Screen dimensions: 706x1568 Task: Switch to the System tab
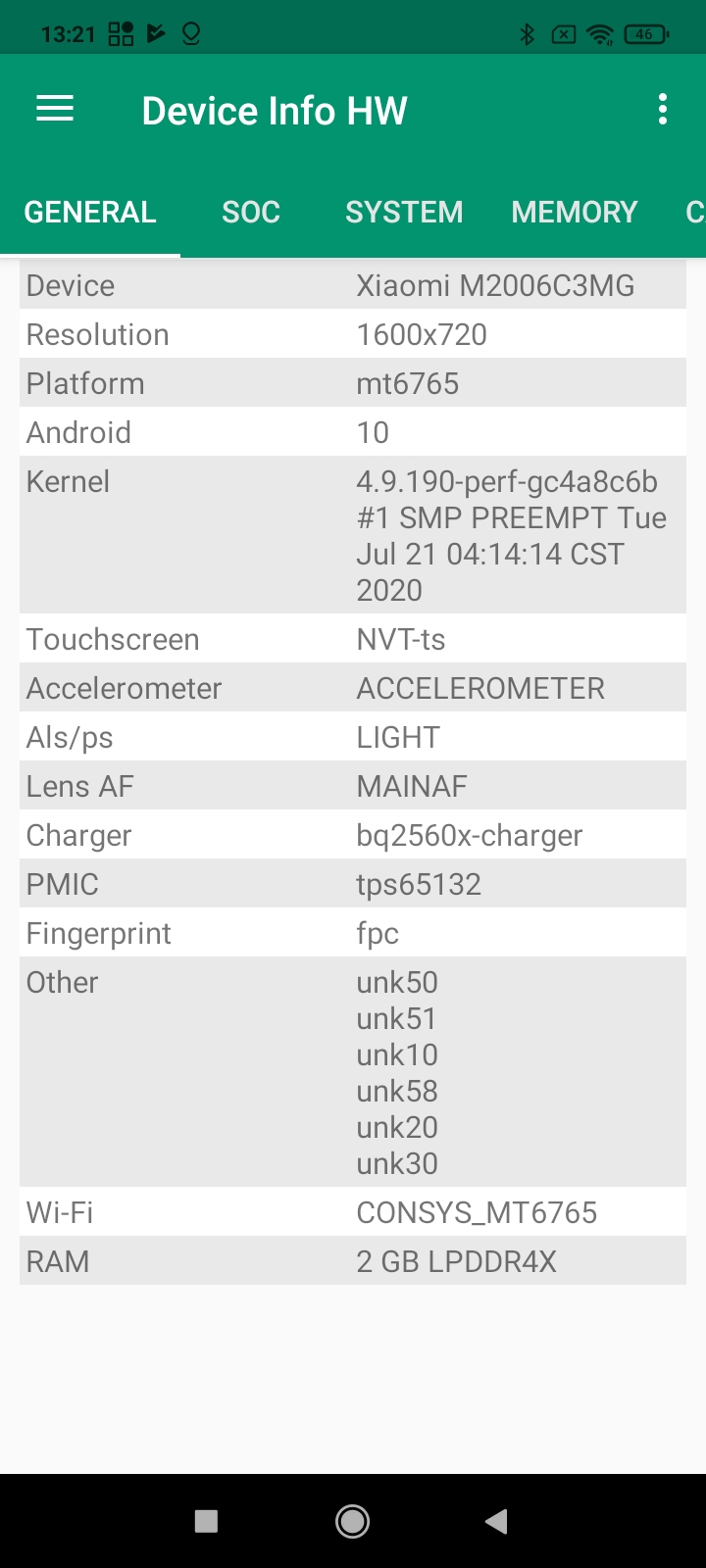click(x=404, y=212)
